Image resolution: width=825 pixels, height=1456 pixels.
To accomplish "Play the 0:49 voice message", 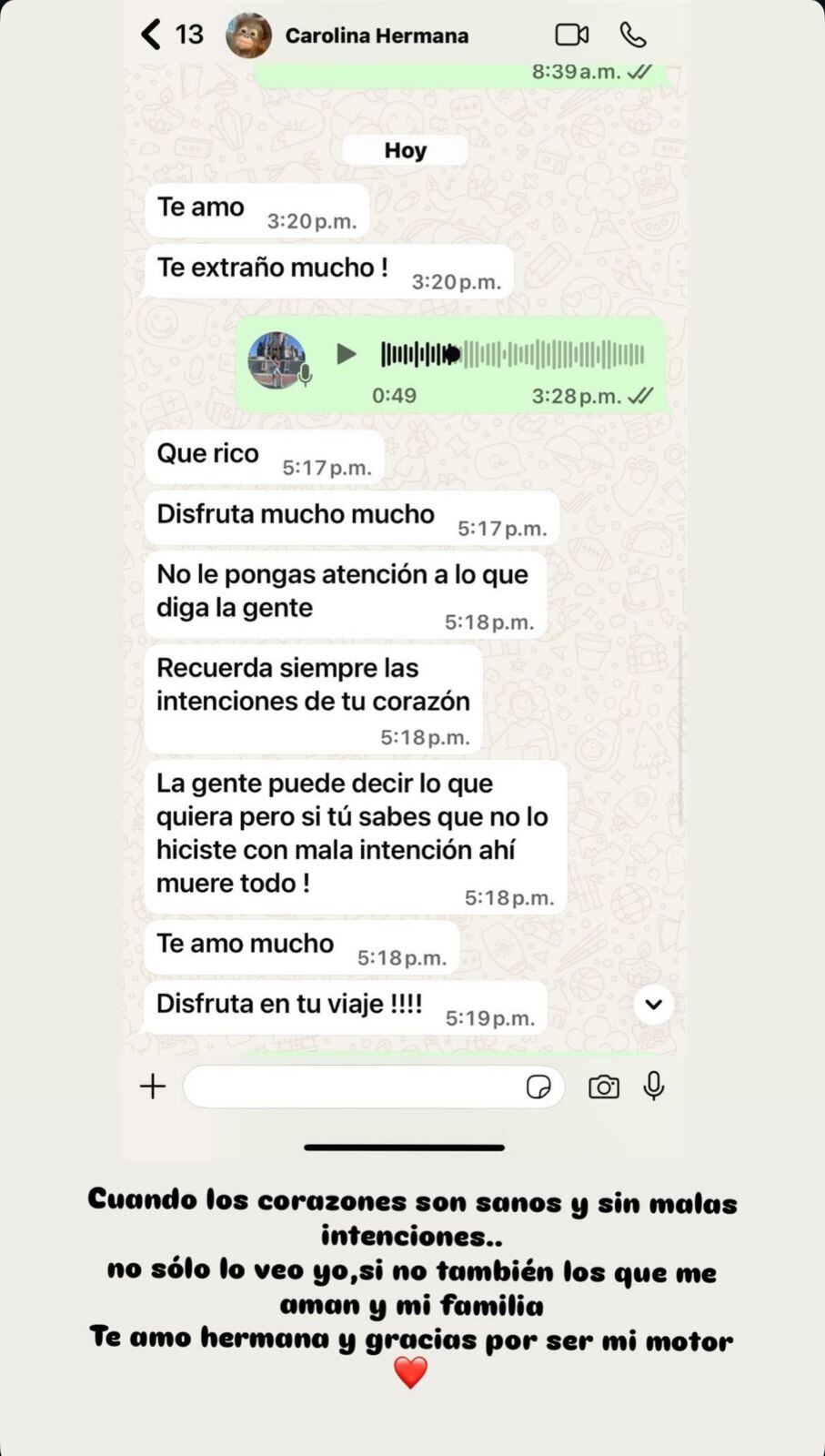I will 347,354.
